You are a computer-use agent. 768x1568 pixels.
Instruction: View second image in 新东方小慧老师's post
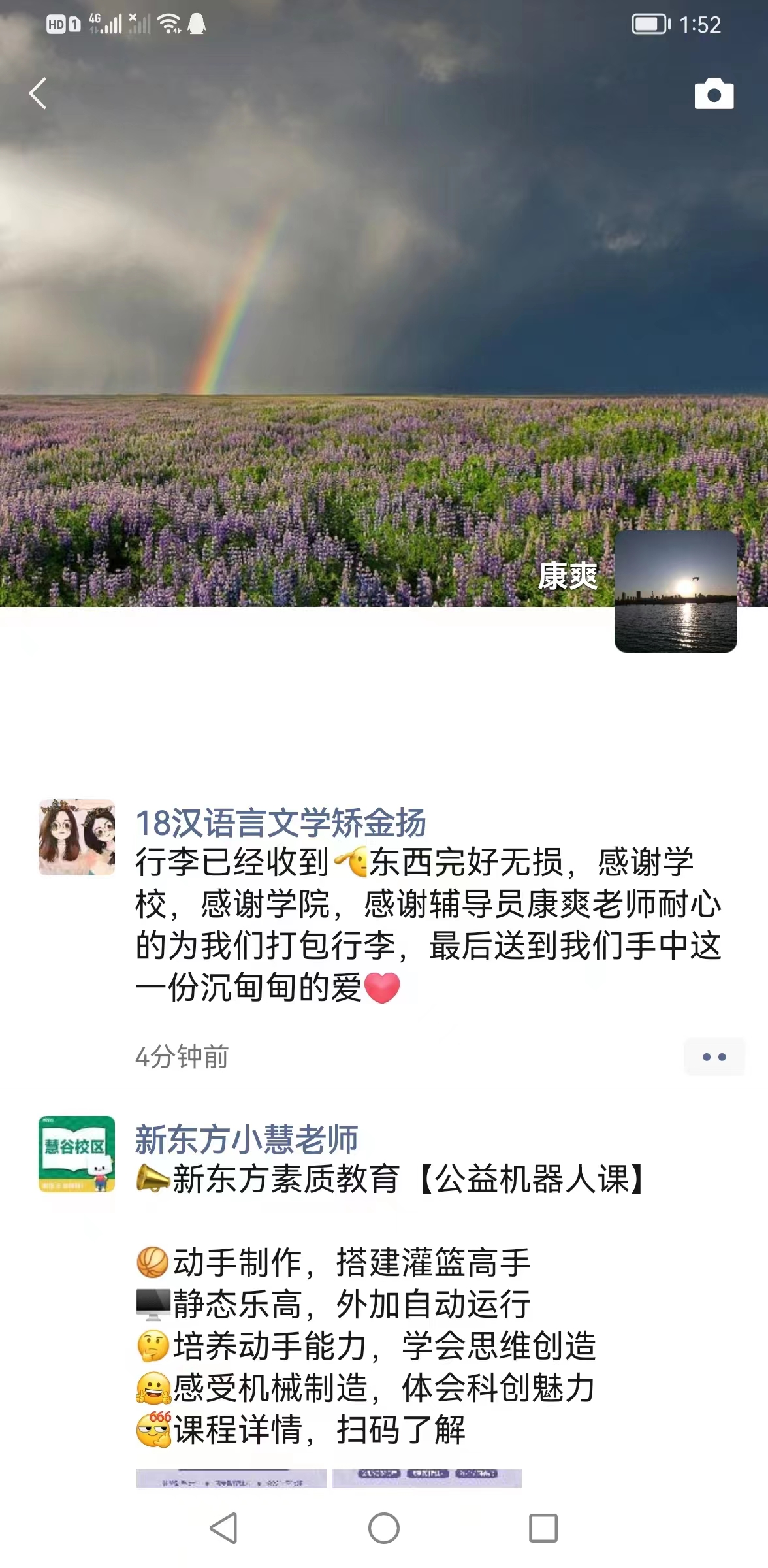[x=426, y=1478]
